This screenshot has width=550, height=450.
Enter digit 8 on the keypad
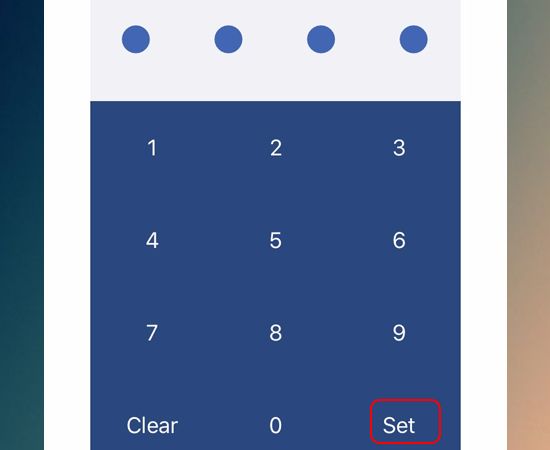[x=276, y=333]
